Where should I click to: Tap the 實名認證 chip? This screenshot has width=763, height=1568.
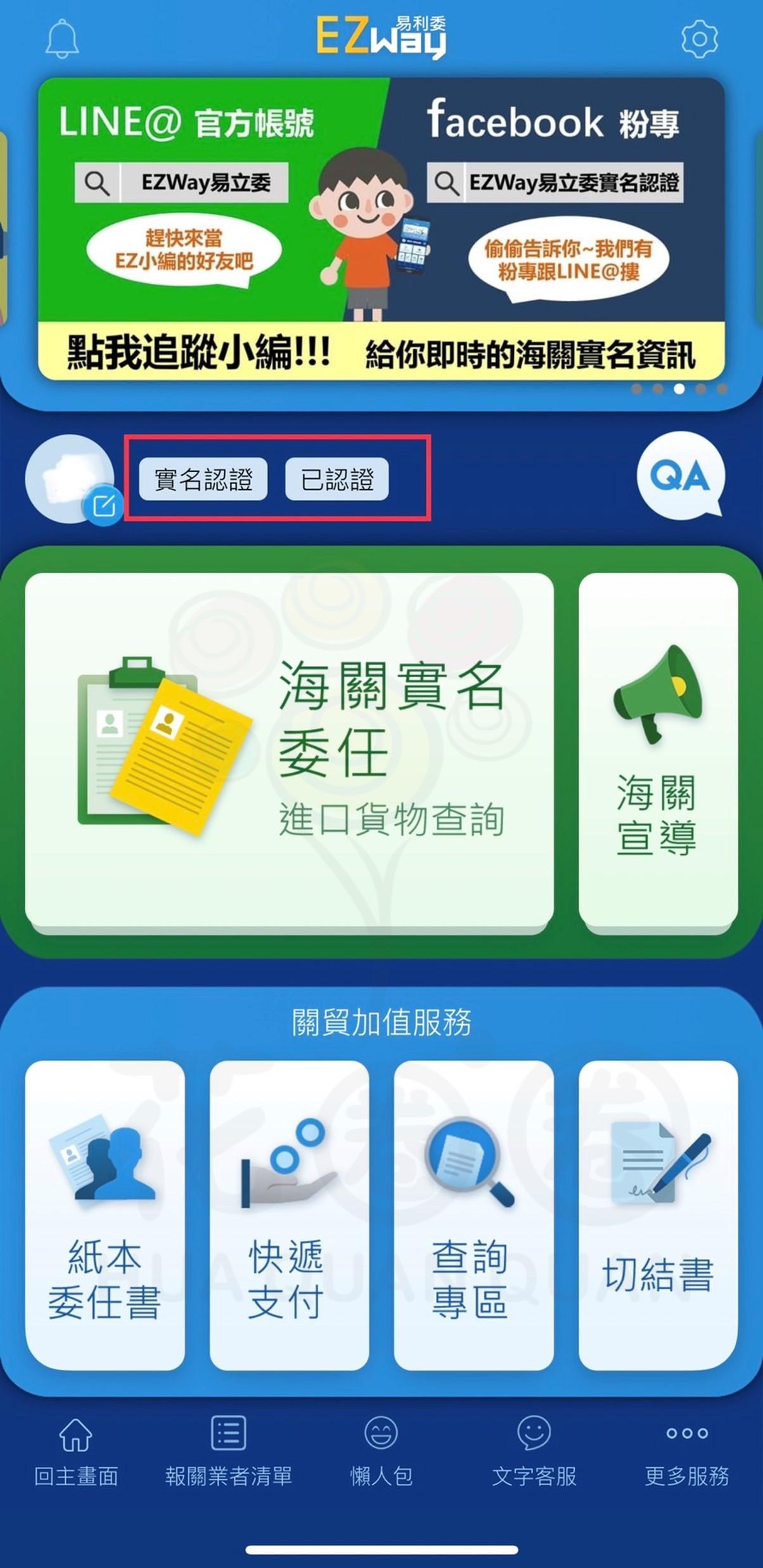203,479
